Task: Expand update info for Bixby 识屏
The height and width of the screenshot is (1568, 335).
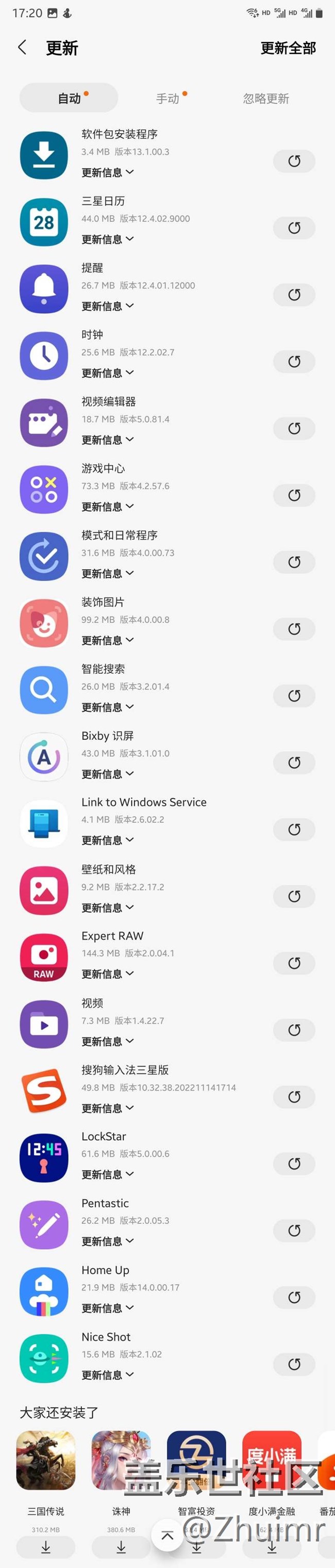Action: click(108, 774)
